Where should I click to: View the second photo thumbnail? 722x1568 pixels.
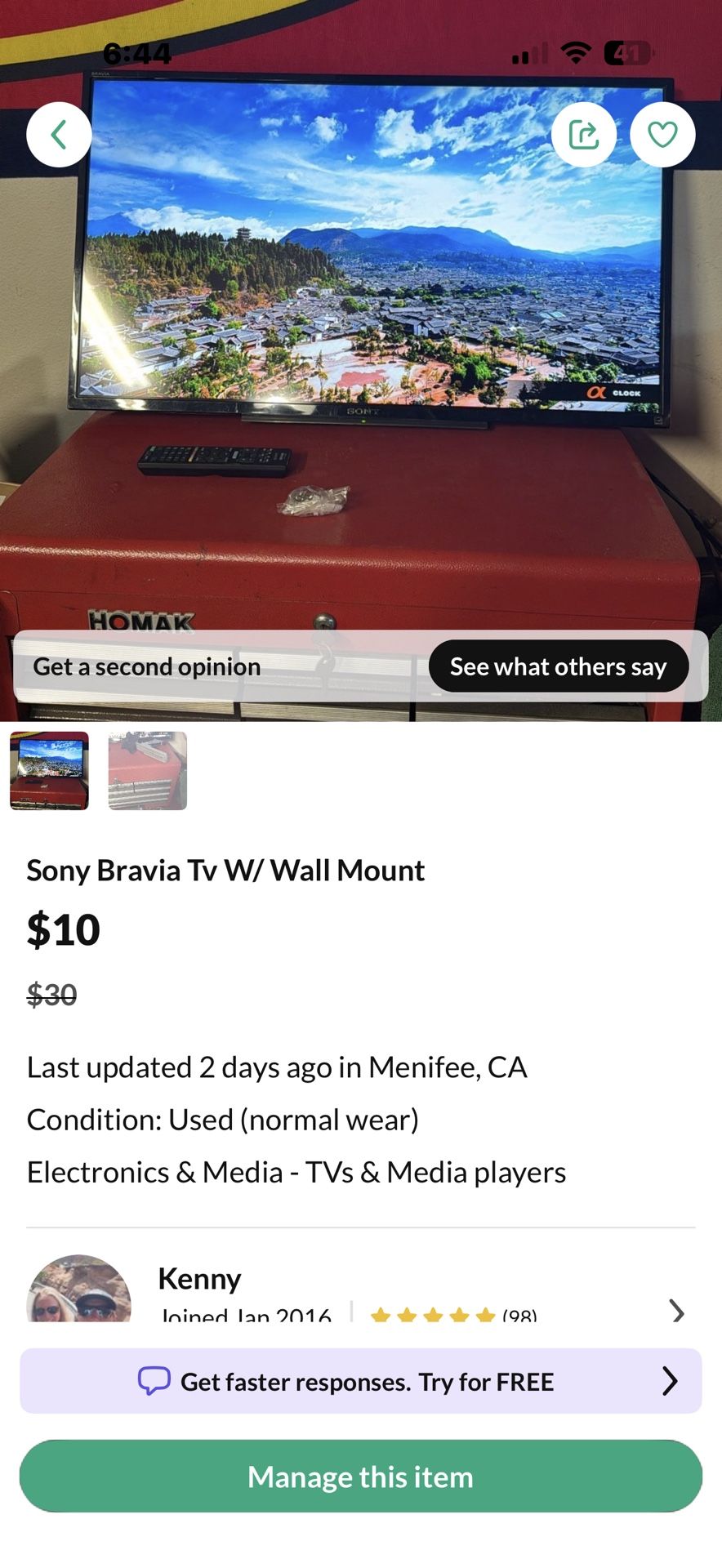(148, 770)
